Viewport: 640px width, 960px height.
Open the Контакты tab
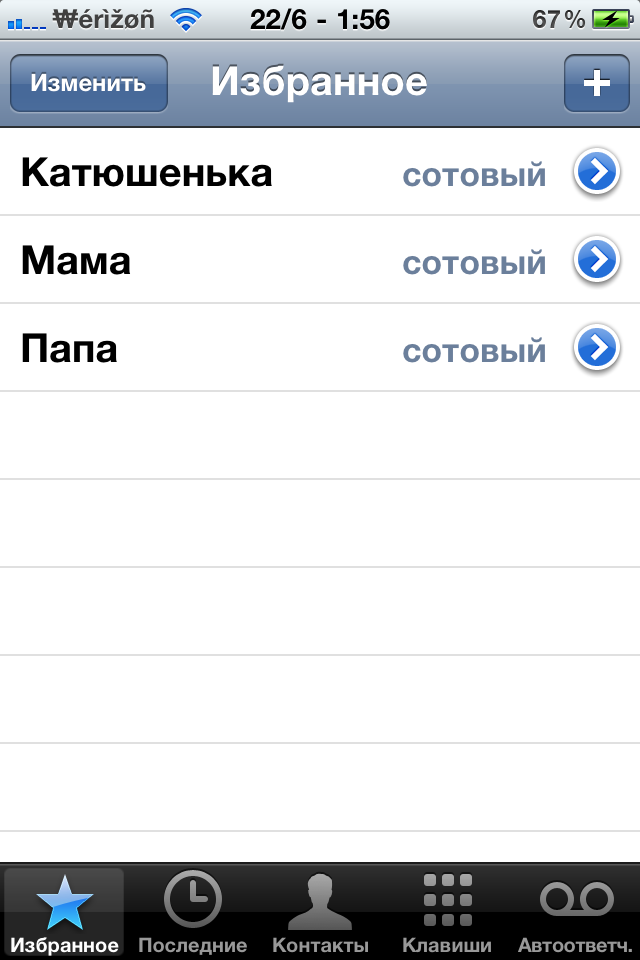320,913
